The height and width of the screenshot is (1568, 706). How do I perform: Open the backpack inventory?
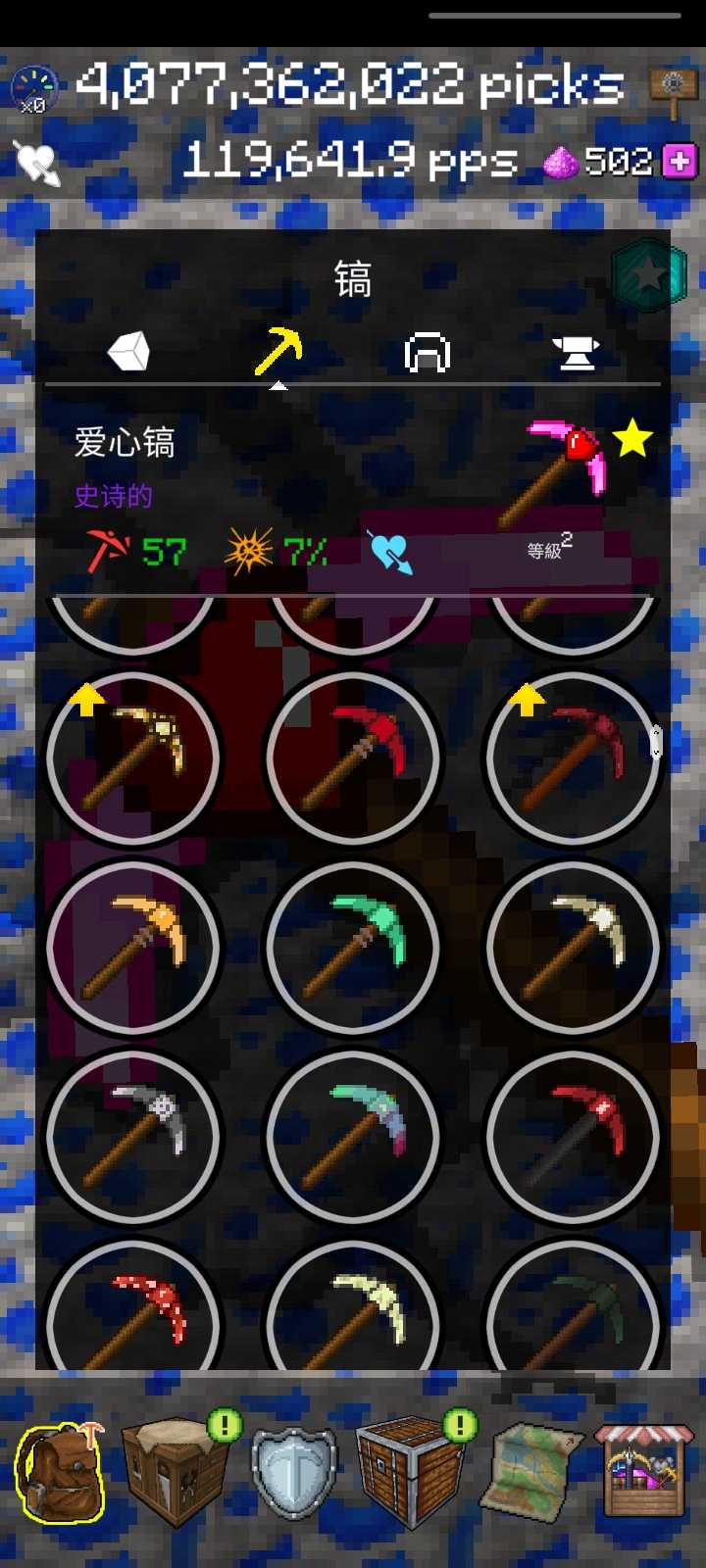tap(61, 1472)
